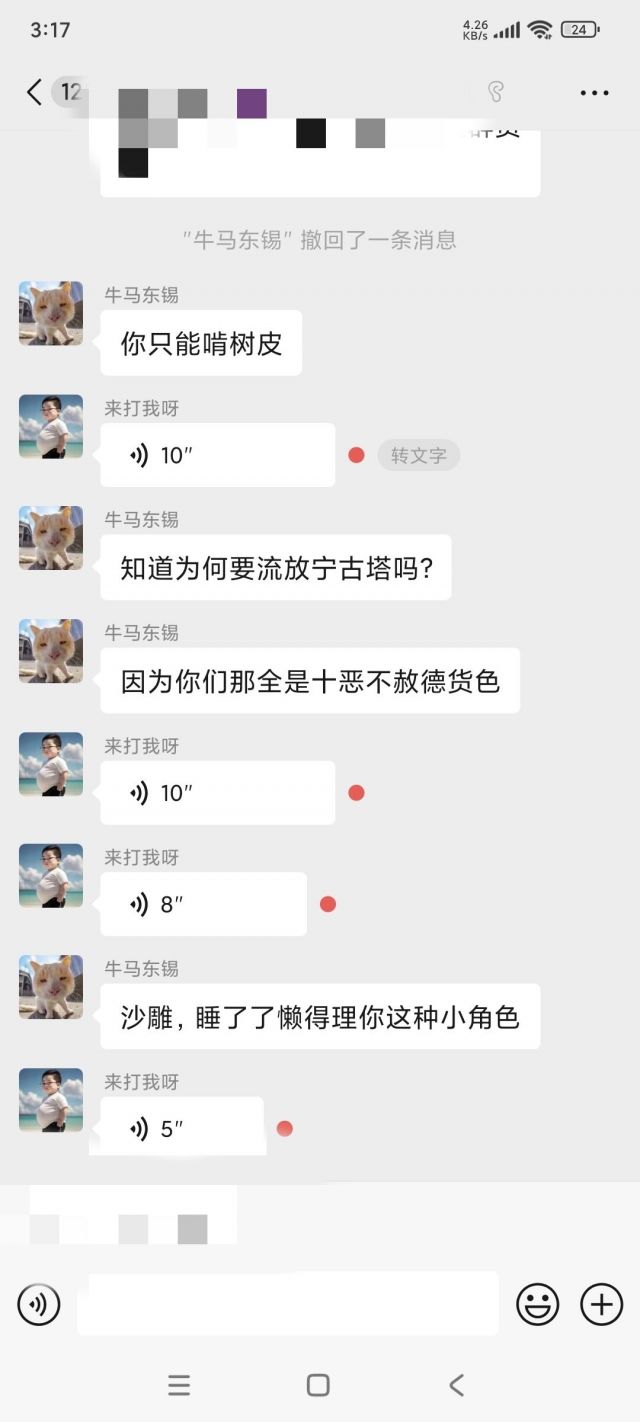
Task: Go back to the chat list
Action: [35, 93]
